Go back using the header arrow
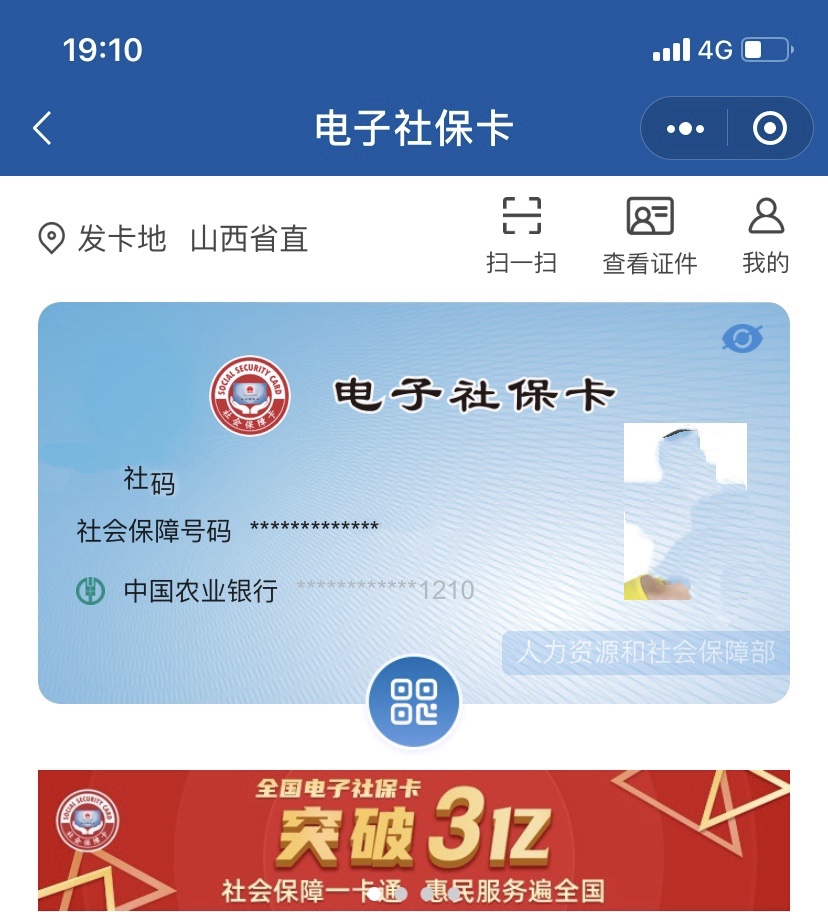Screen dimensions: 828x924 pos(42,129)
